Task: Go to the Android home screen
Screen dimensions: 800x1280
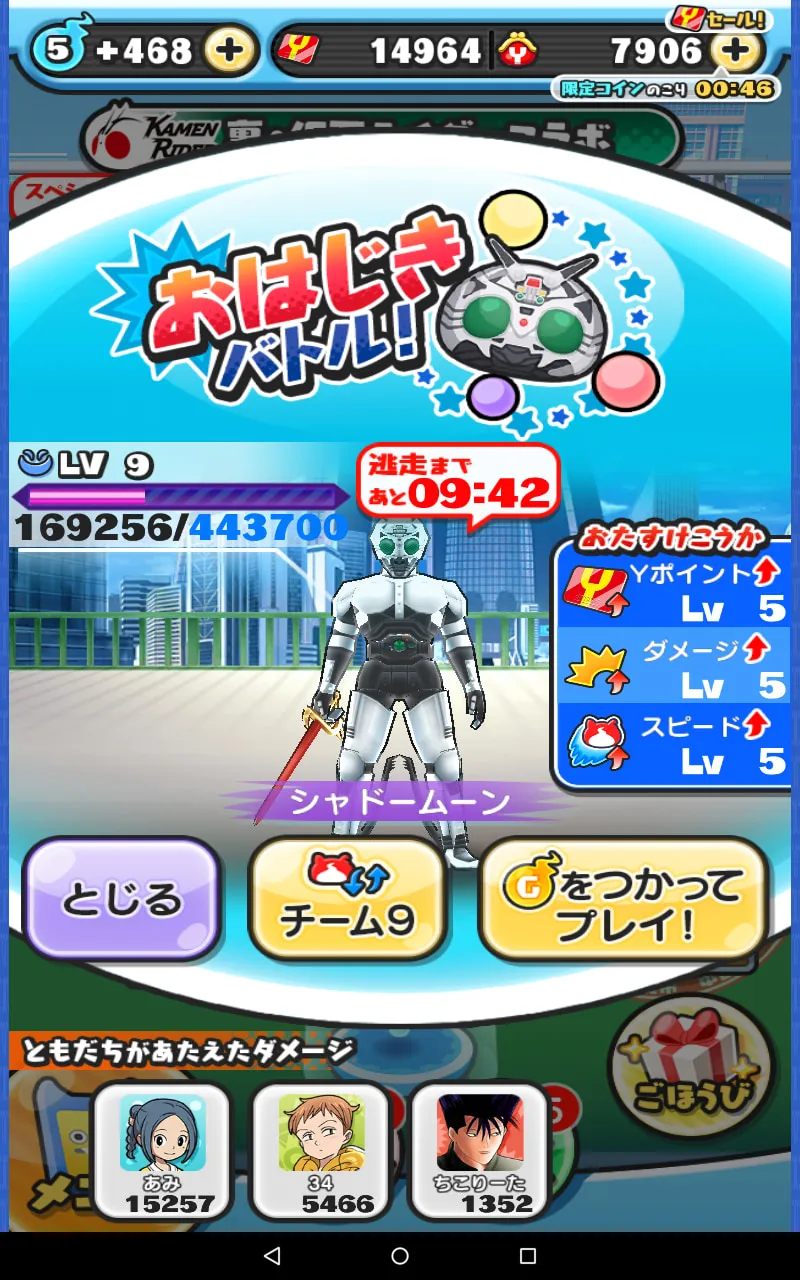Action: [x=400, y=1256]
